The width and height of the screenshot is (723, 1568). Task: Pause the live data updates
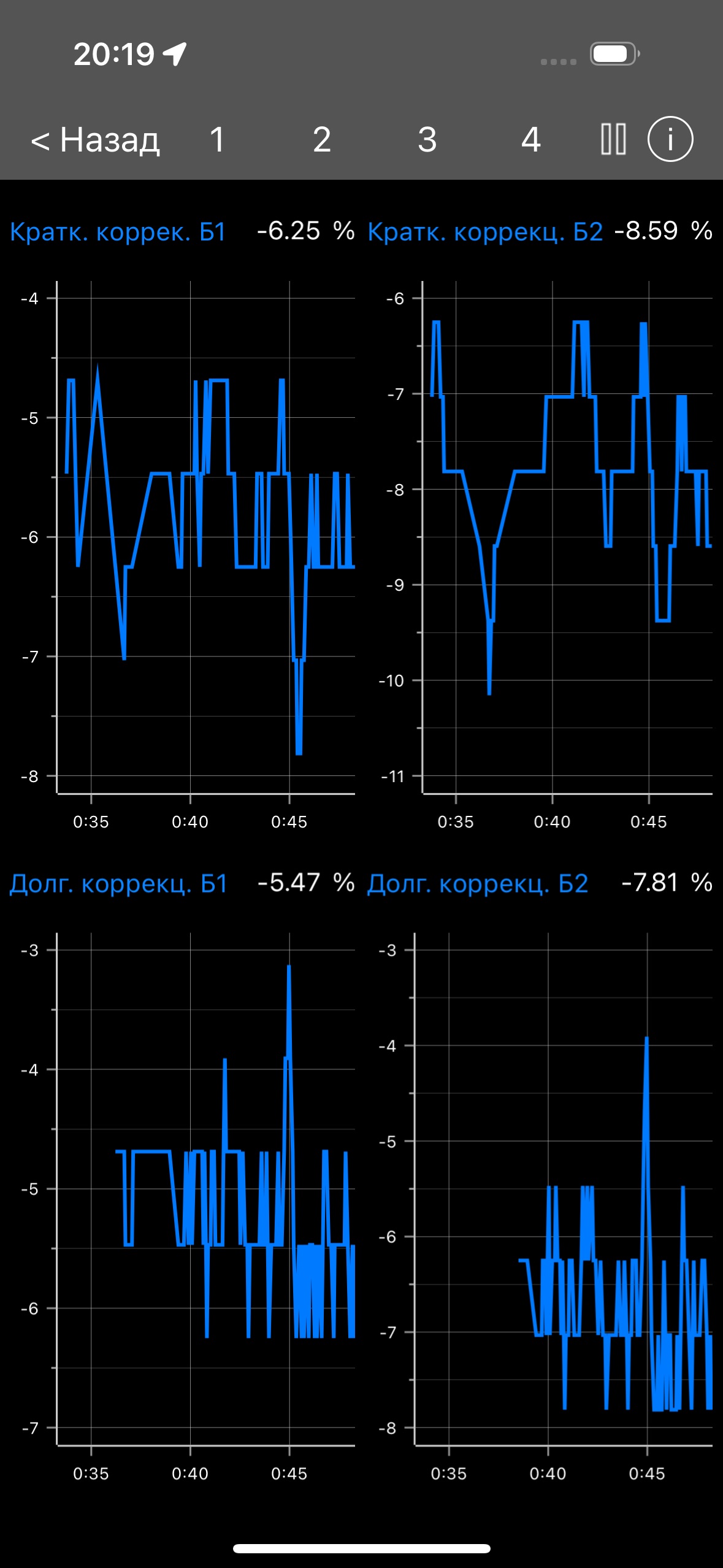(x=613, y=139)
